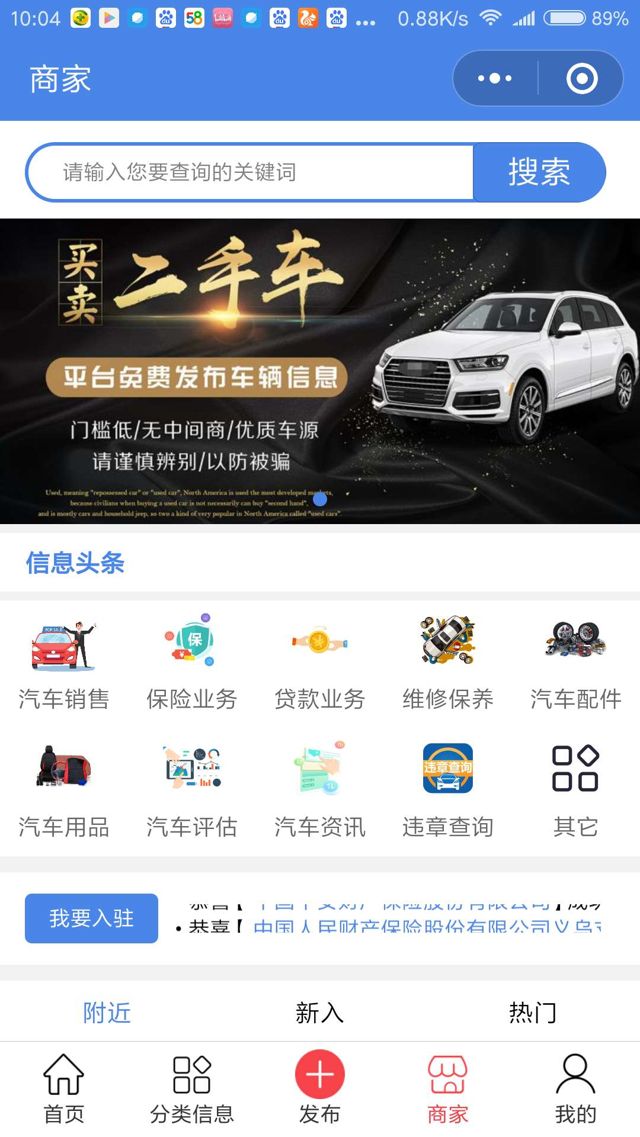Open the 二手车 banner
Viewport: 640px width, 1137px height.
click(320, 370)
